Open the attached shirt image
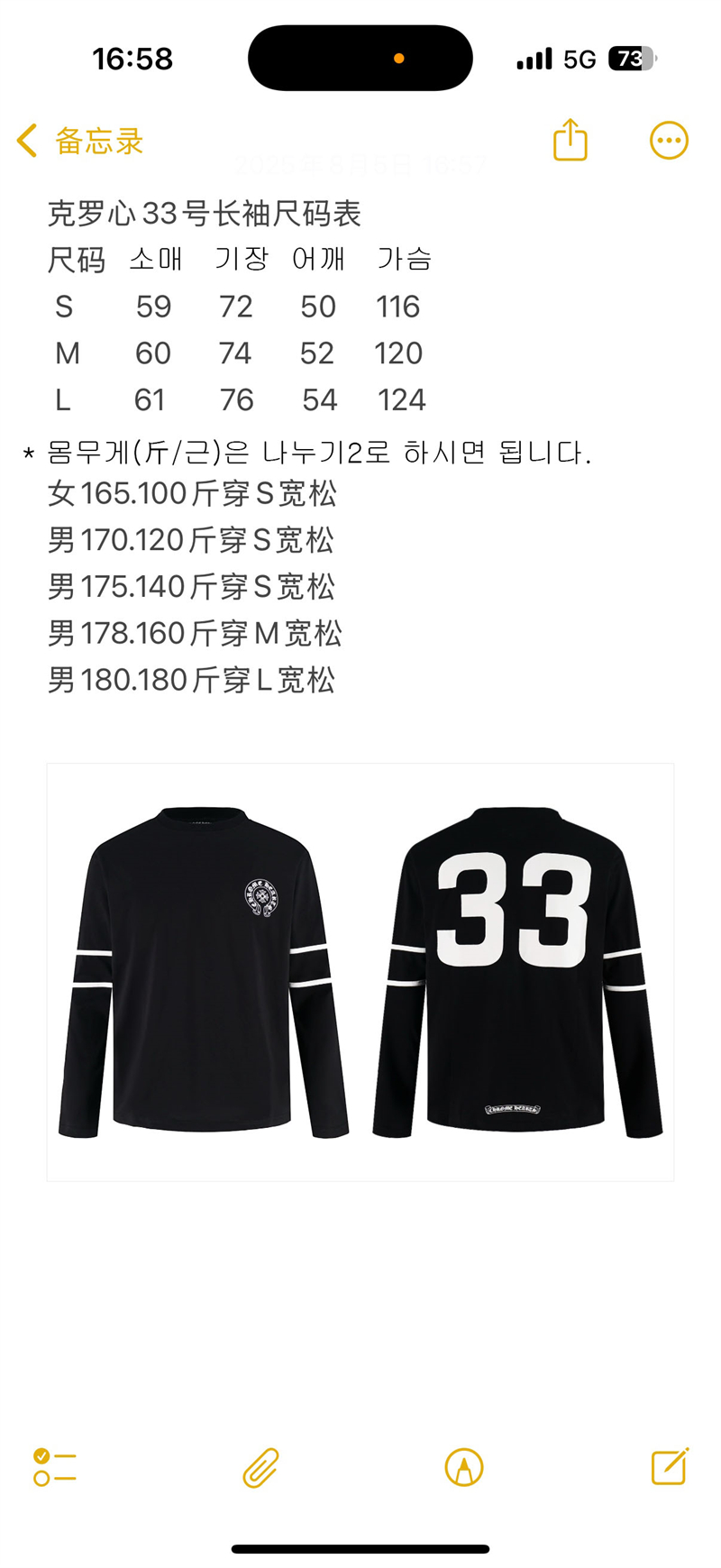Image resolution: width=721 pixels, height=1568 pixels. [360, 972]
